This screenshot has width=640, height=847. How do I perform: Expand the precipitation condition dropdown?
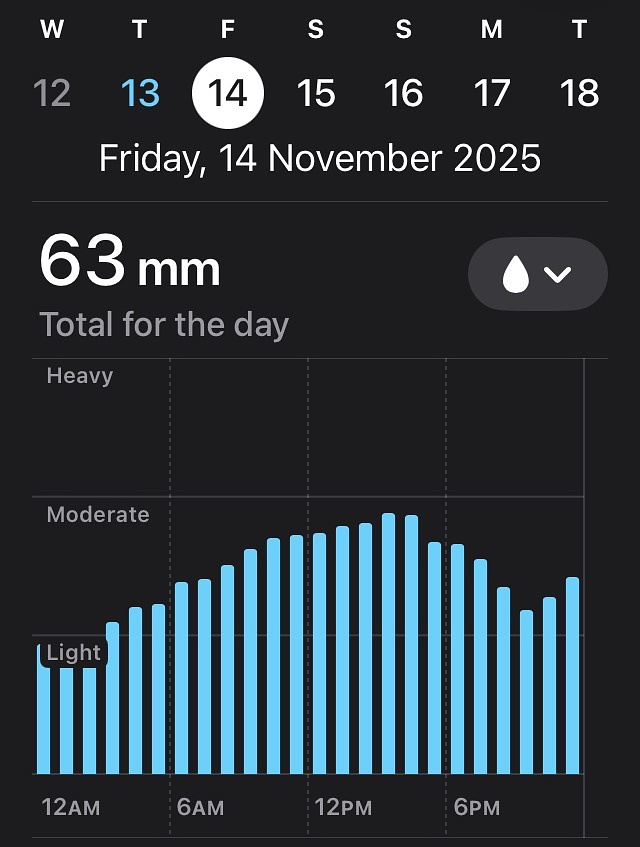pyautogui.click(x=537, y=274)
